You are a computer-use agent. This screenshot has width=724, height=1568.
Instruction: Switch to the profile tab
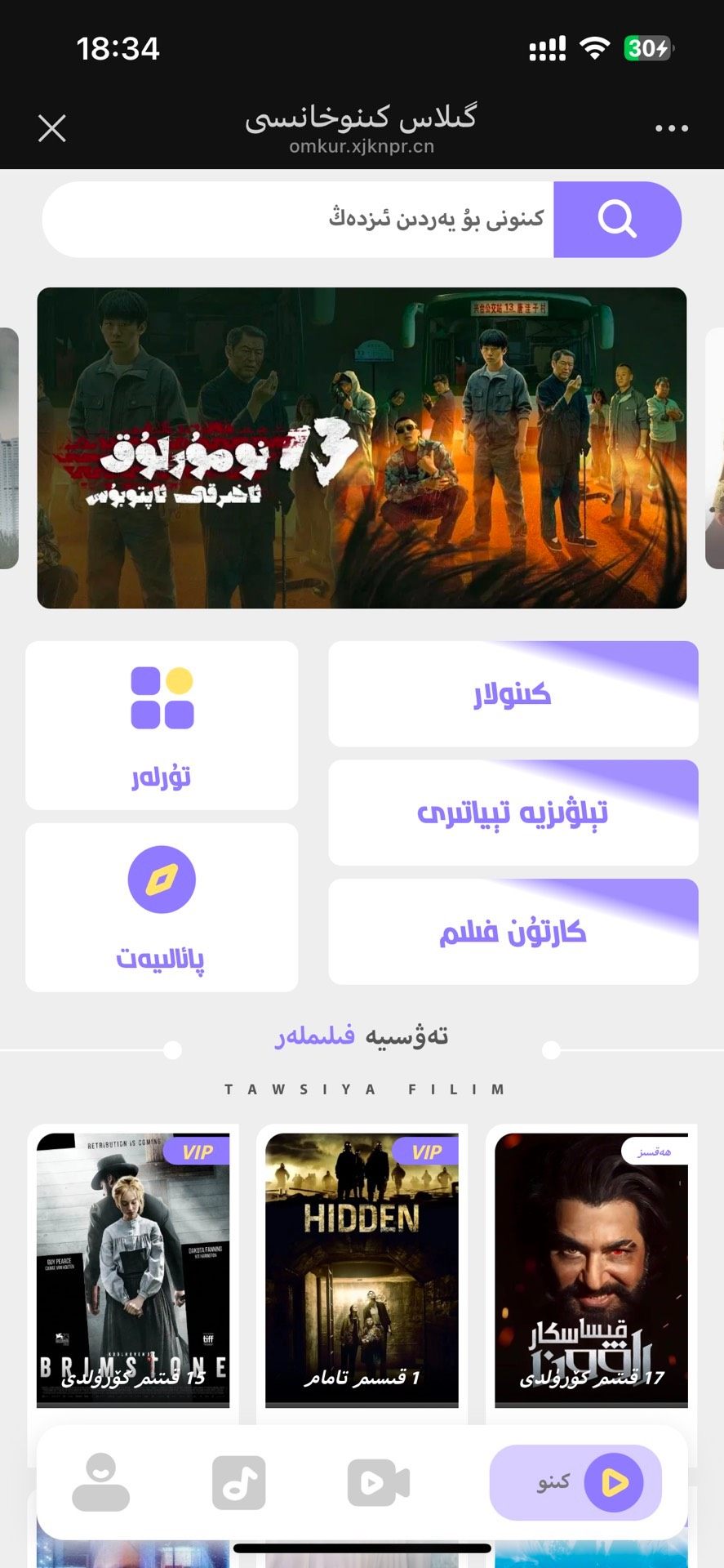click(101, 1482)
